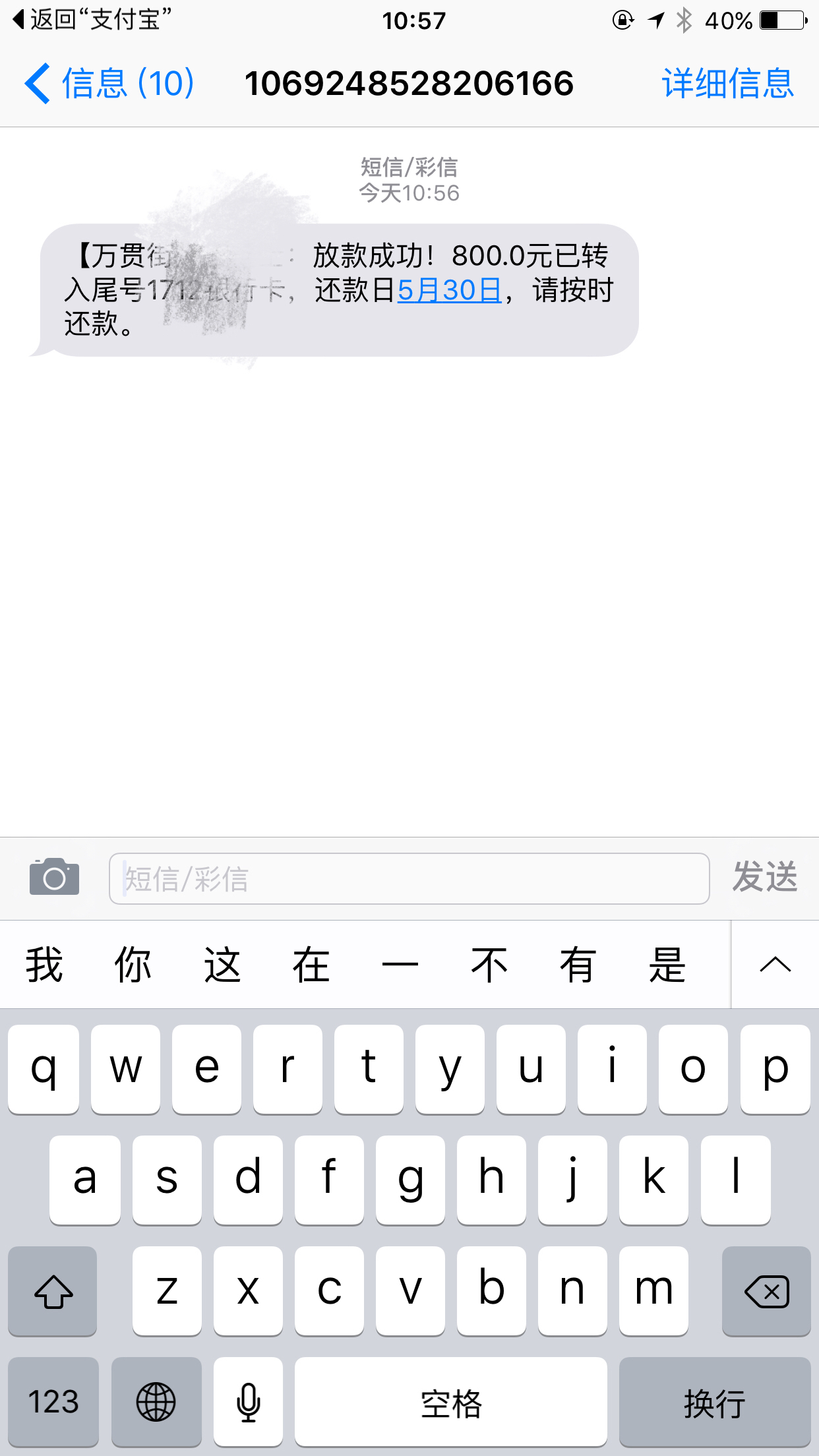Tap the globe keyboard switcher key
819x1456 pixels.
(x=156, y=1401)
